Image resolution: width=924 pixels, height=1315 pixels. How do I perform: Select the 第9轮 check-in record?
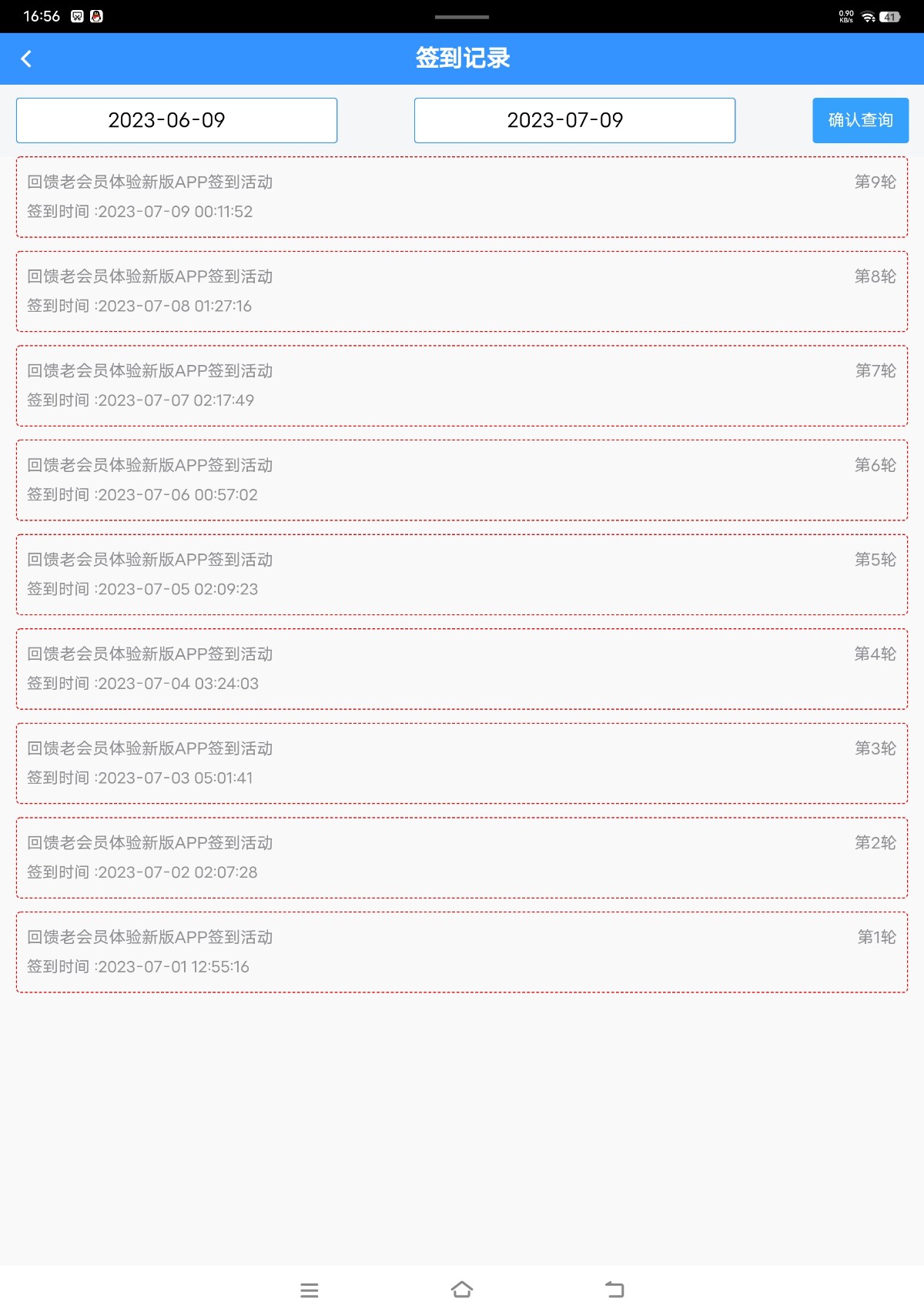click(462, 198)
